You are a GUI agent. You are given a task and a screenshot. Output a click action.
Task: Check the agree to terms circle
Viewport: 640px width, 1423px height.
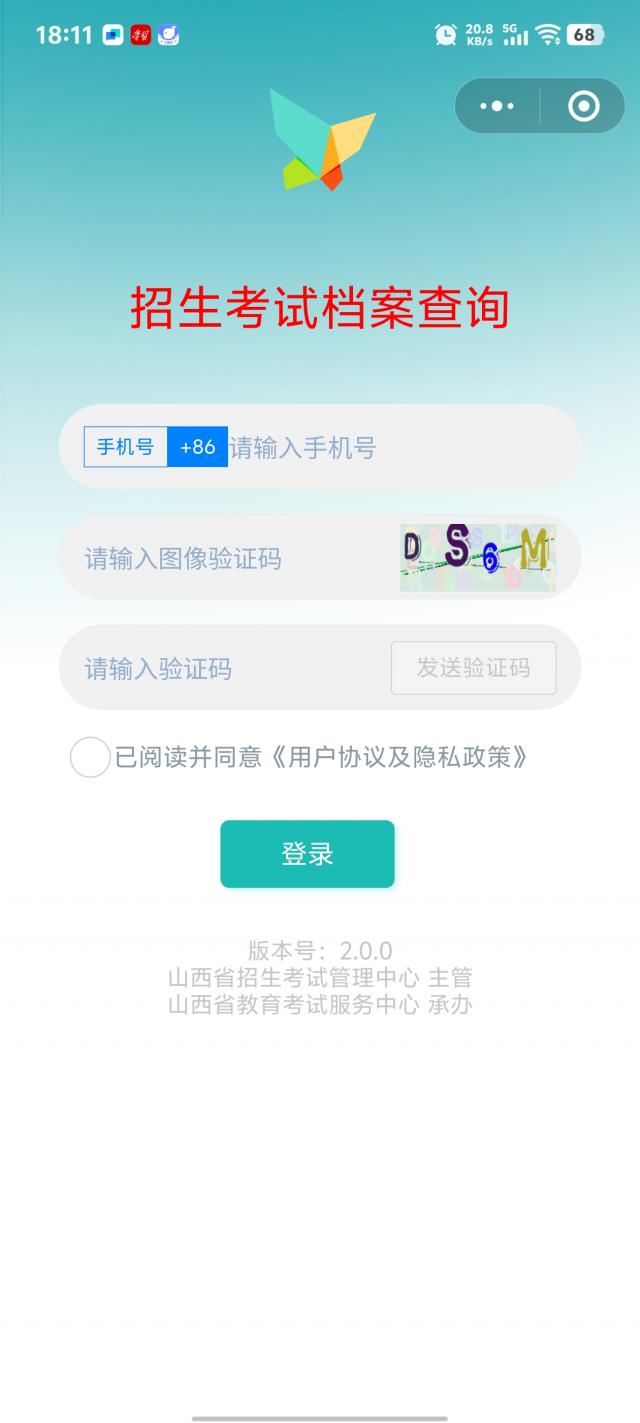(x=90, y=757)
